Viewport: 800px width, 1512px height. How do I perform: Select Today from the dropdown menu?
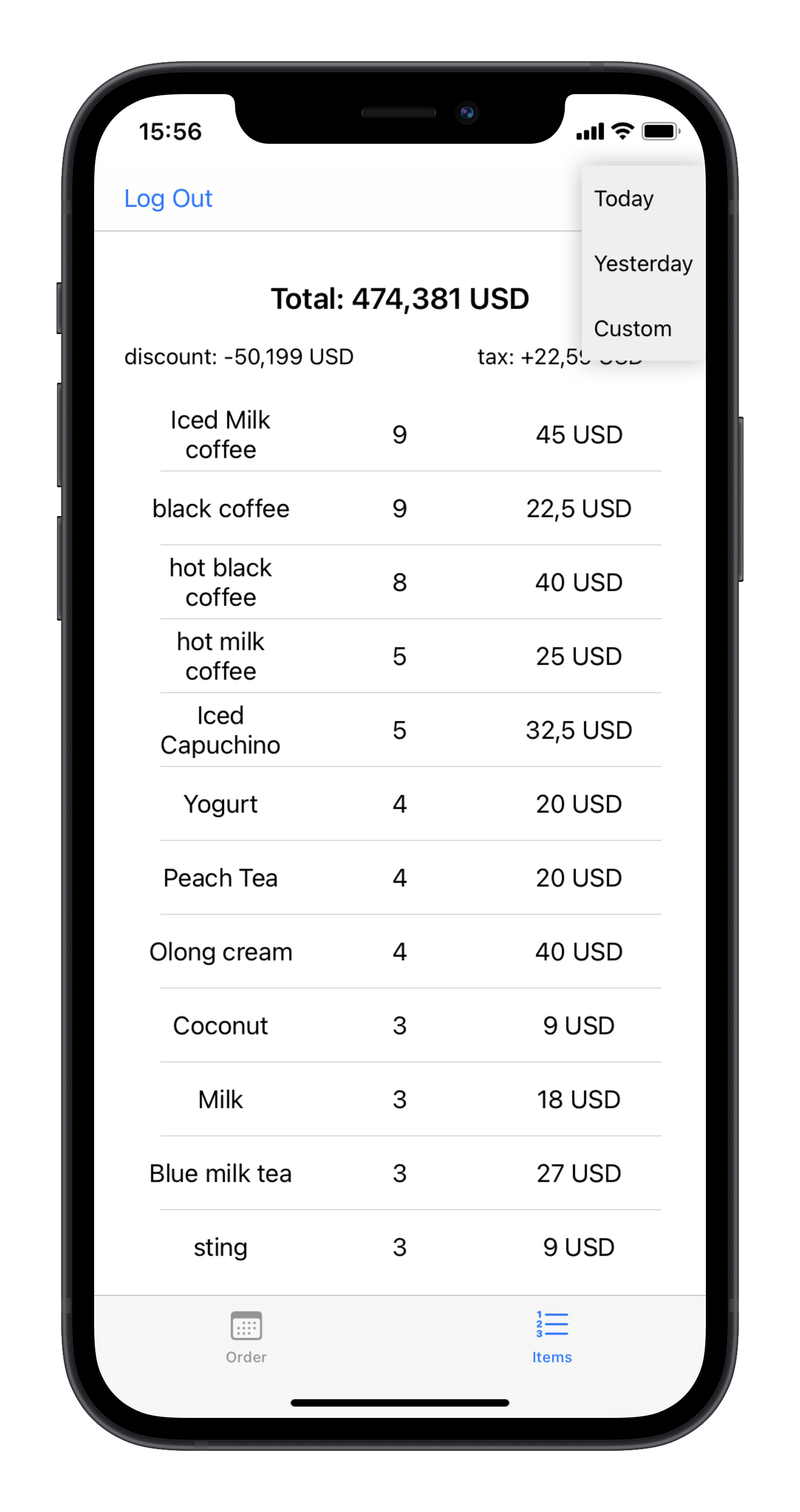point(643,198)
